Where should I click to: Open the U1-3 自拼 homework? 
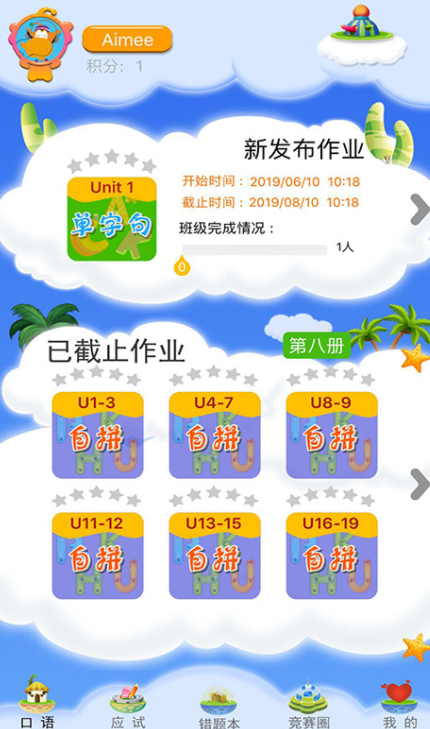(97, 435)
